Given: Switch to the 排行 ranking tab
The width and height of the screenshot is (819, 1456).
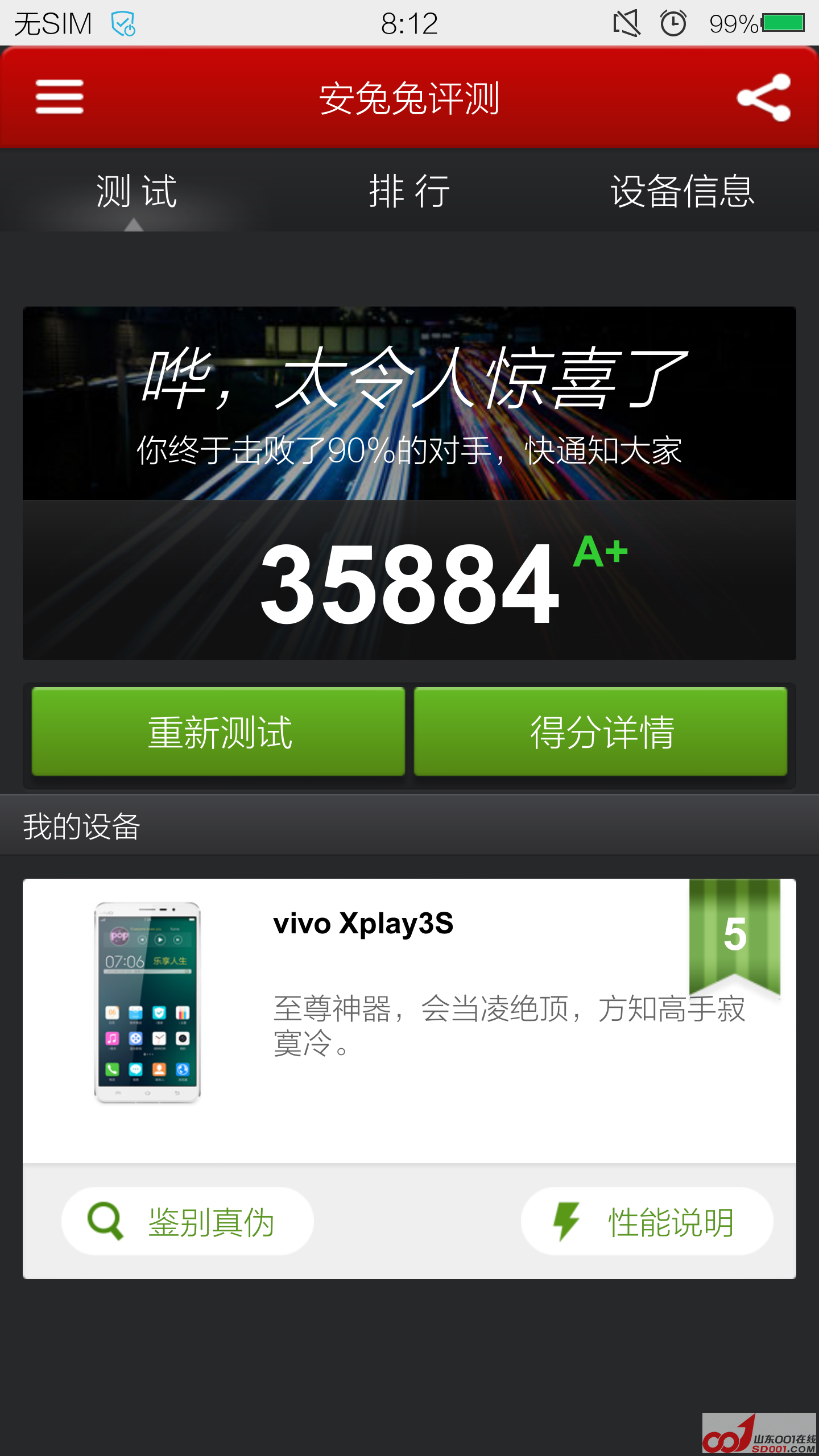Looking at the screenshot, I should click(409, 191).
